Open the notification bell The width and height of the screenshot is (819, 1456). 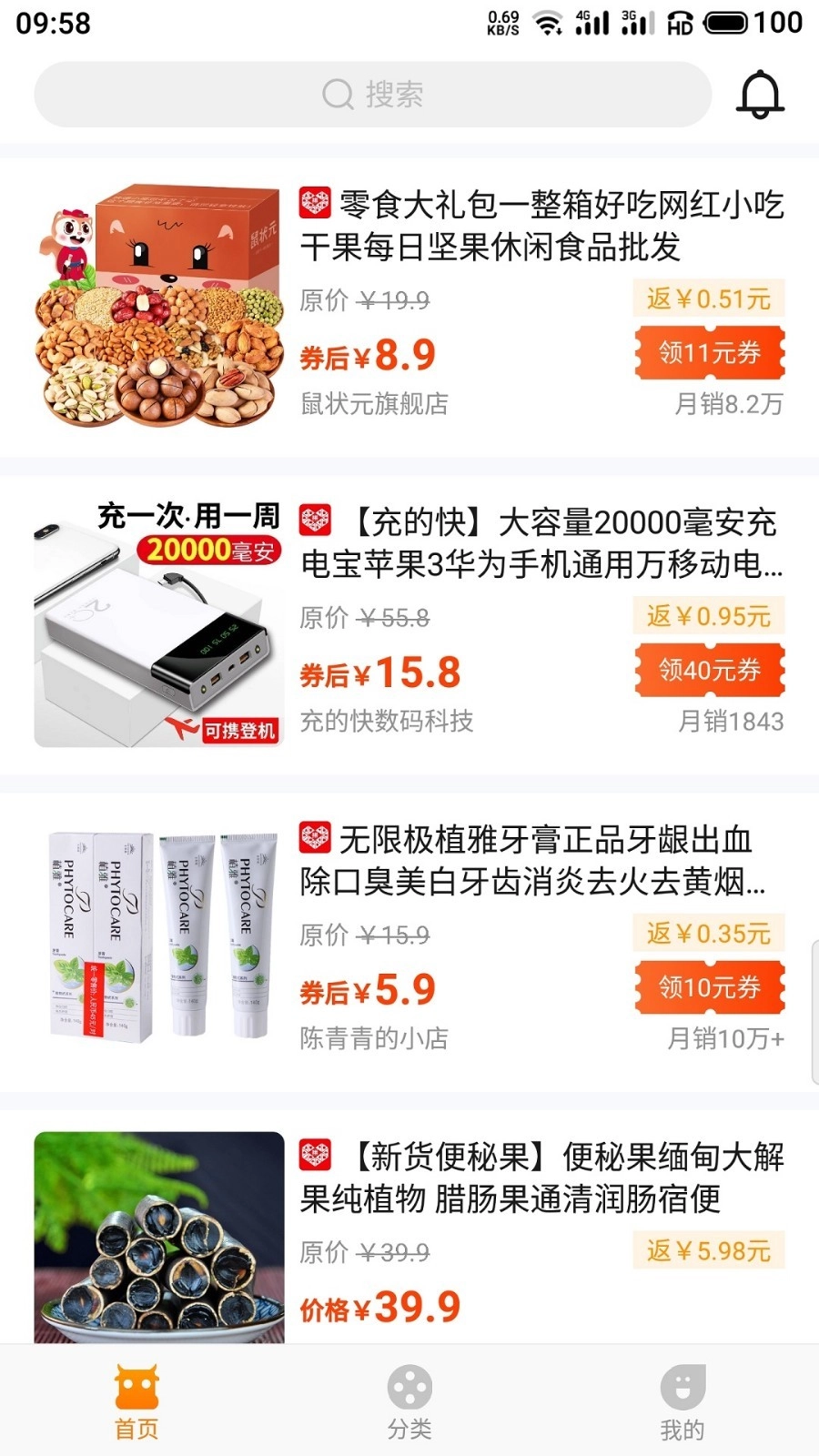(759, 93)
